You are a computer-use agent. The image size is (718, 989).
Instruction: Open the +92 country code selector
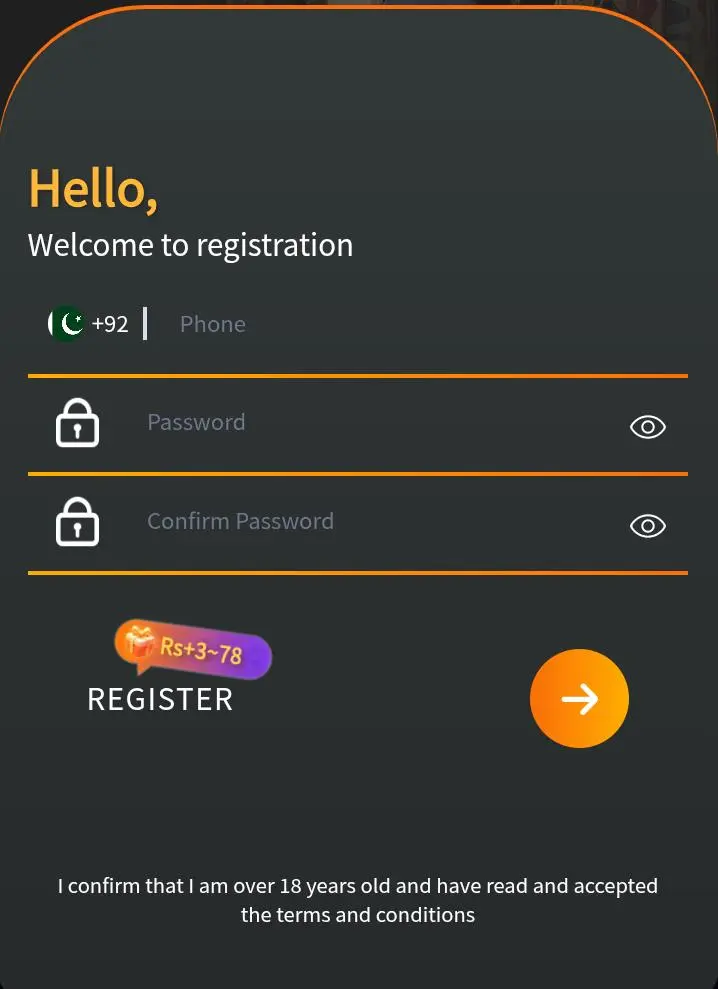[x=89, y=324]
